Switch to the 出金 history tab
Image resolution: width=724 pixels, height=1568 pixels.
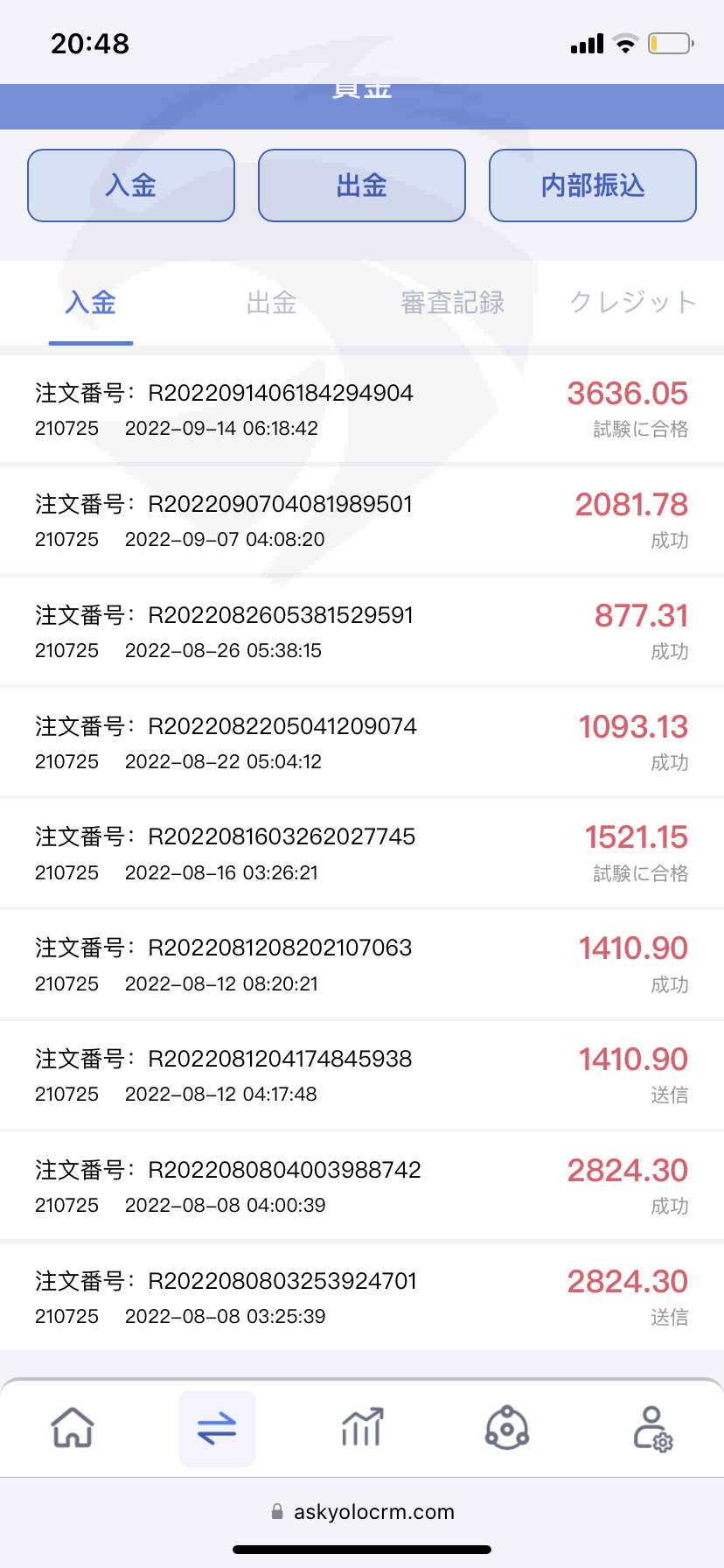tap(272, 303)
